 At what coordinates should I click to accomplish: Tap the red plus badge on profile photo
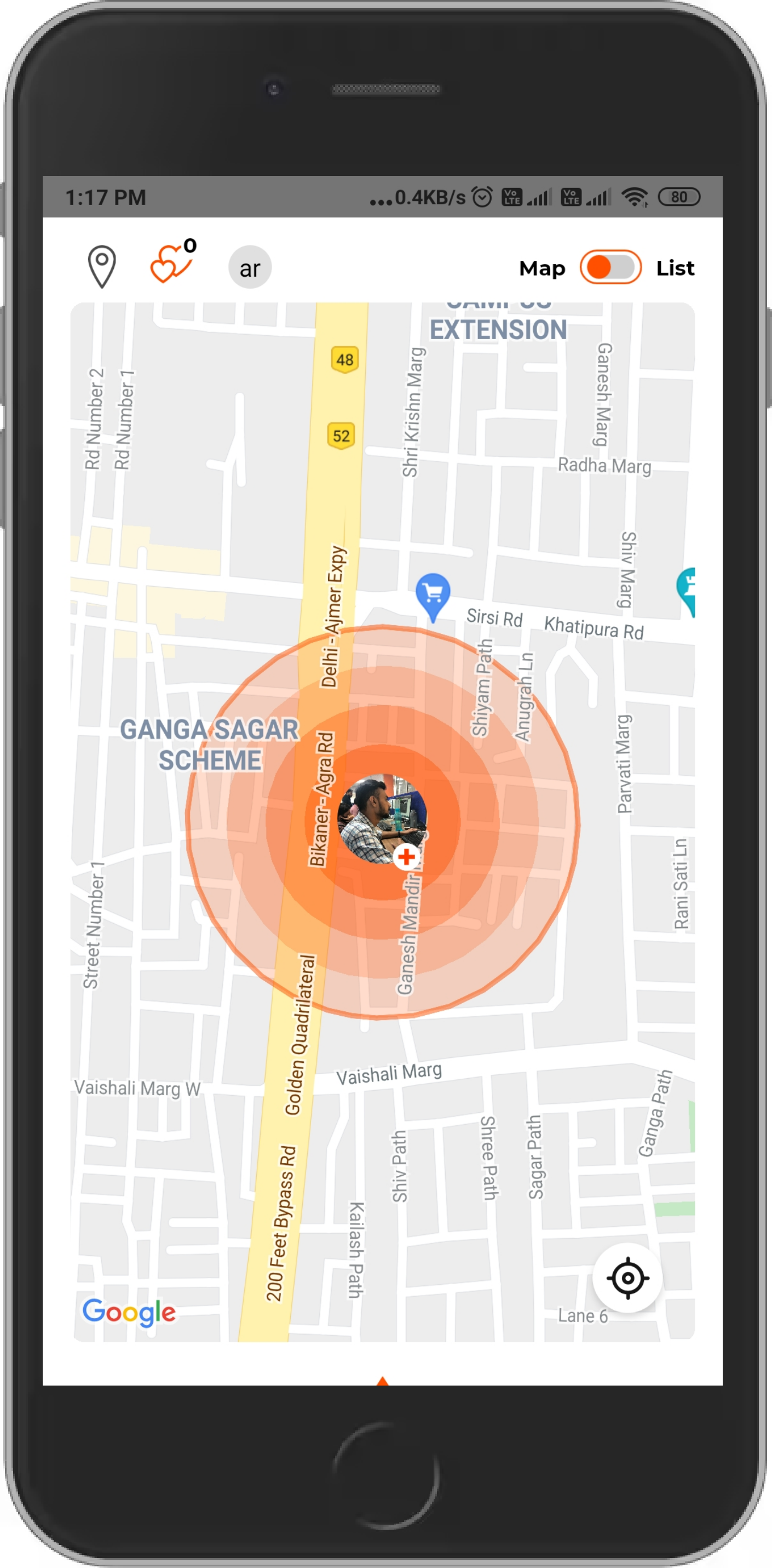[x=406, y=856]
